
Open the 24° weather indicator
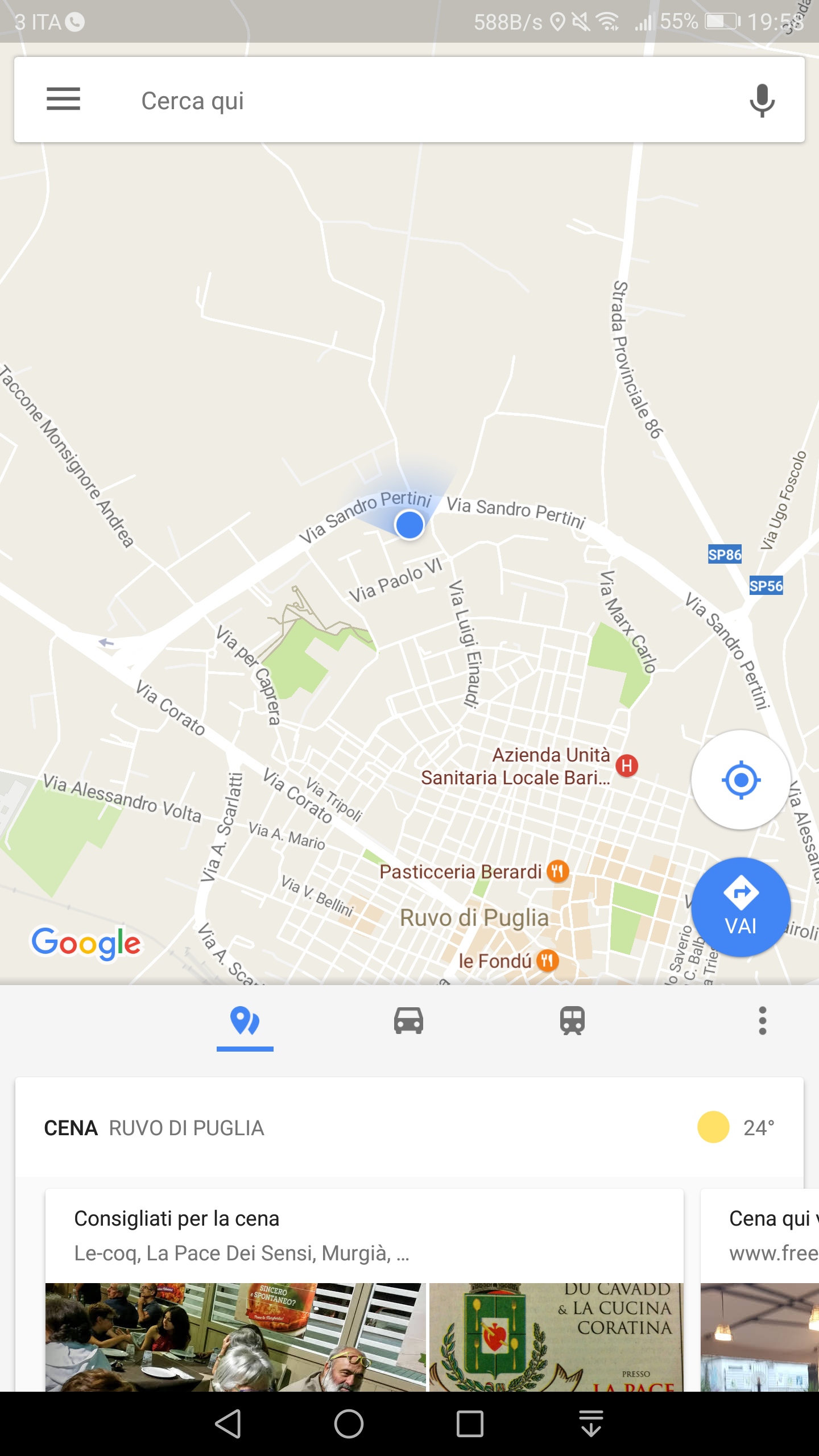click(736, 1127)
